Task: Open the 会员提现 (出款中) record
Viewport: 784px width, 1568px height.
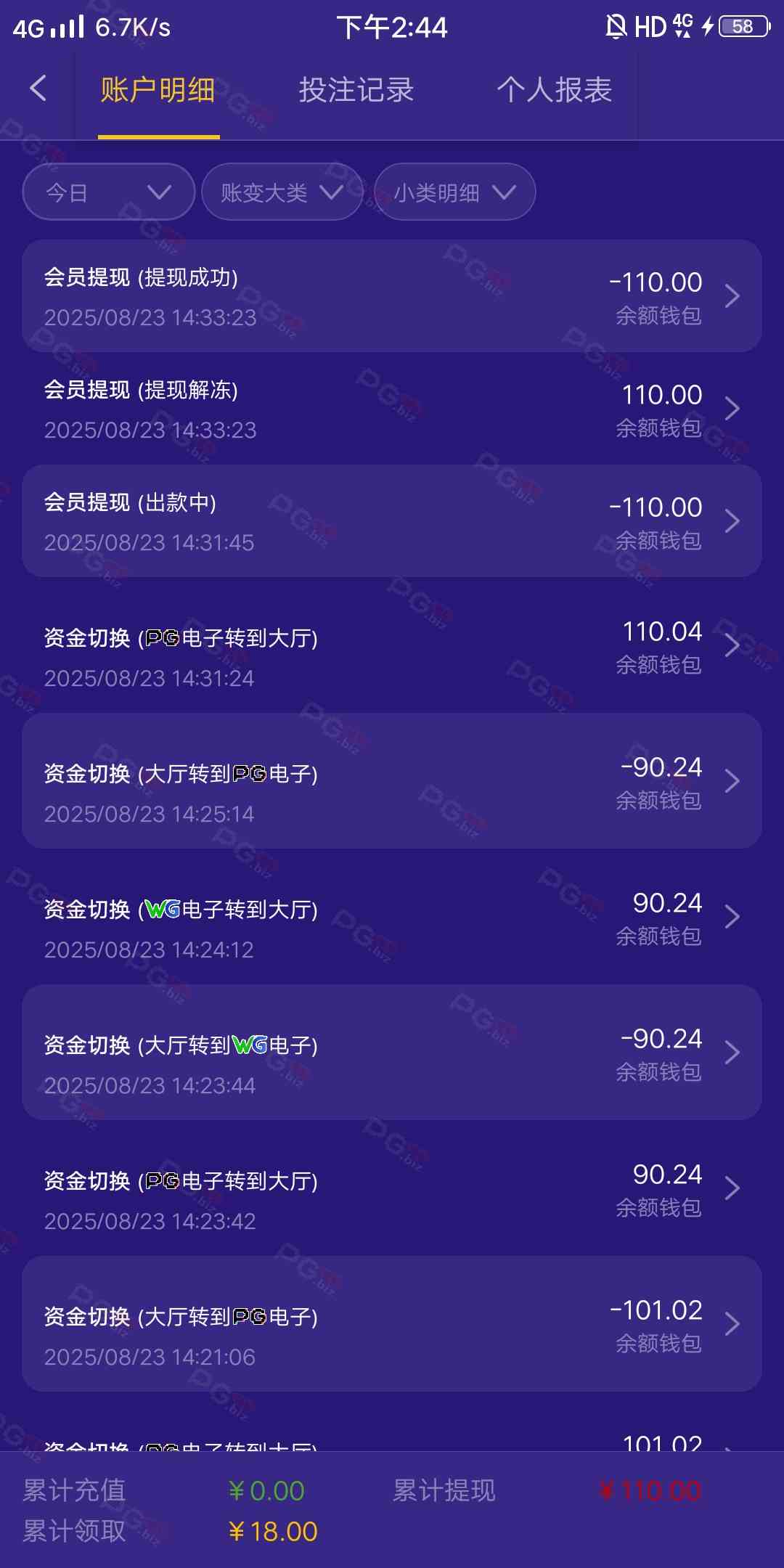Action: click(x=392, y=521)
